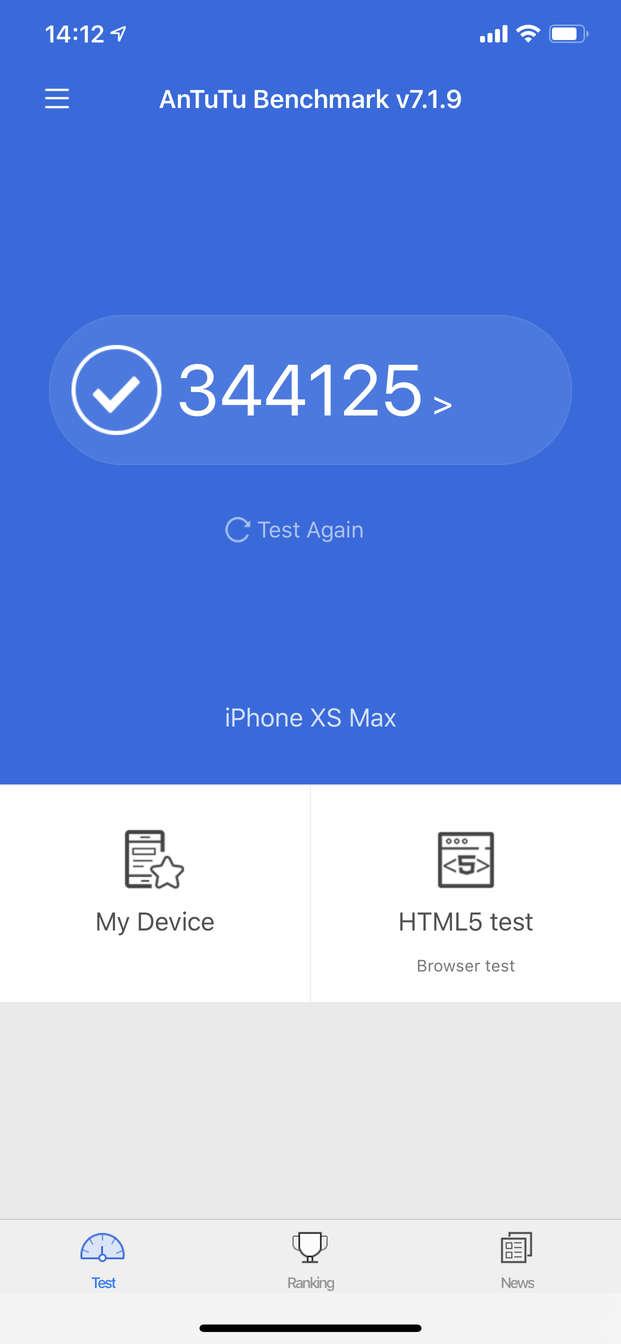621x1344 pixels.
Task: Open the hamburger menu
Action: (x=57, y=98)
